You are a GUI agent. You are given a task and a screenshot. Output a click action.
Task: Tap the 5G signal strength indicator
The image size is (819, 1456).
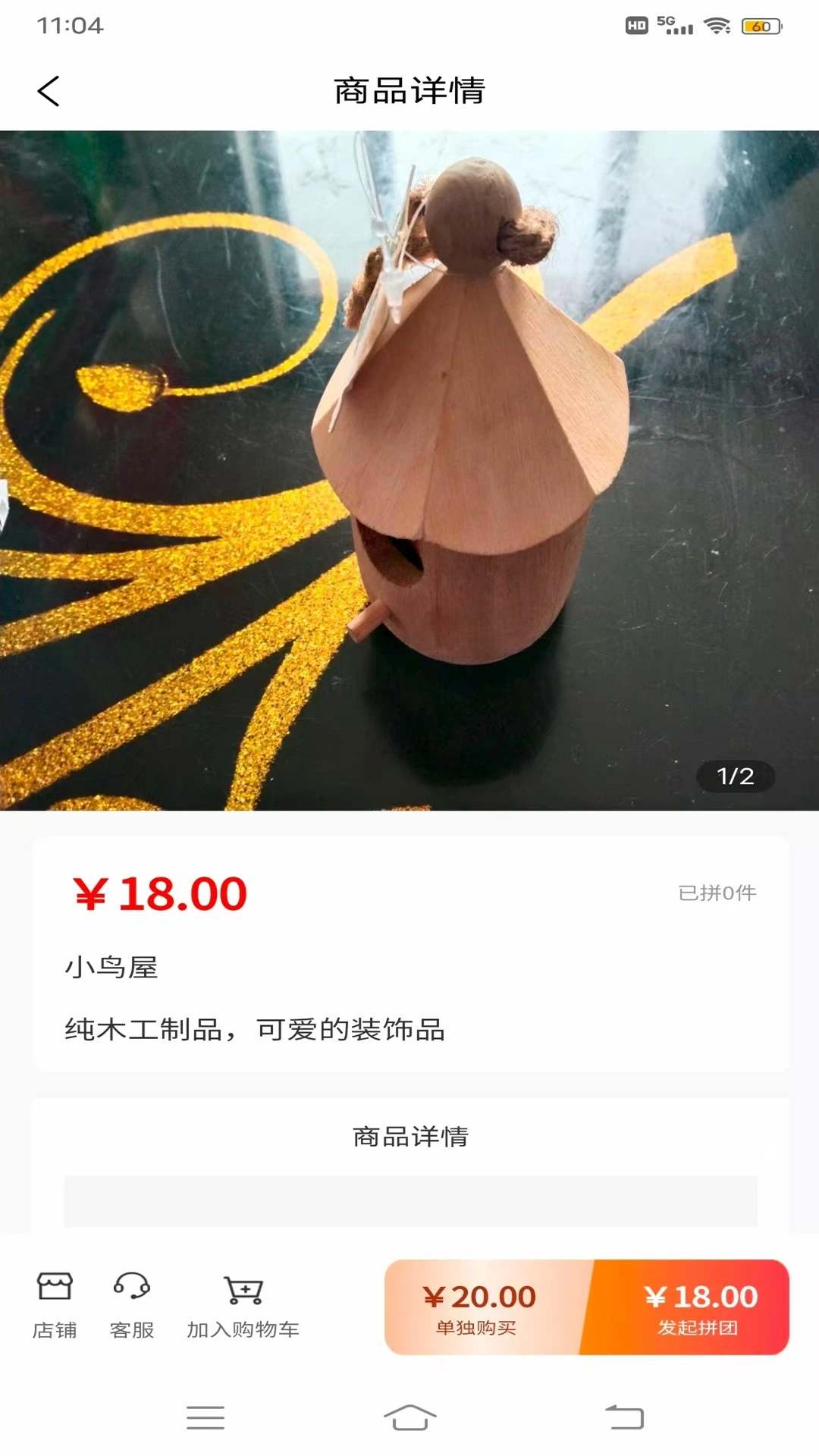click(676, 24)
